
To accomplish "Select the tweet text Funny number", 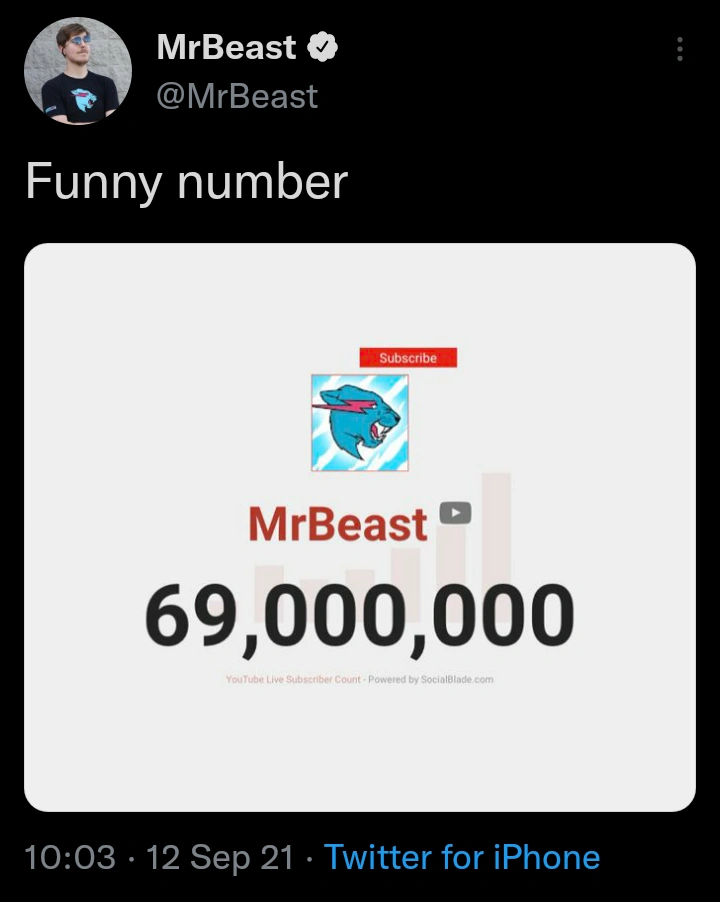I will pyautogui.click(x=185, y=182).
